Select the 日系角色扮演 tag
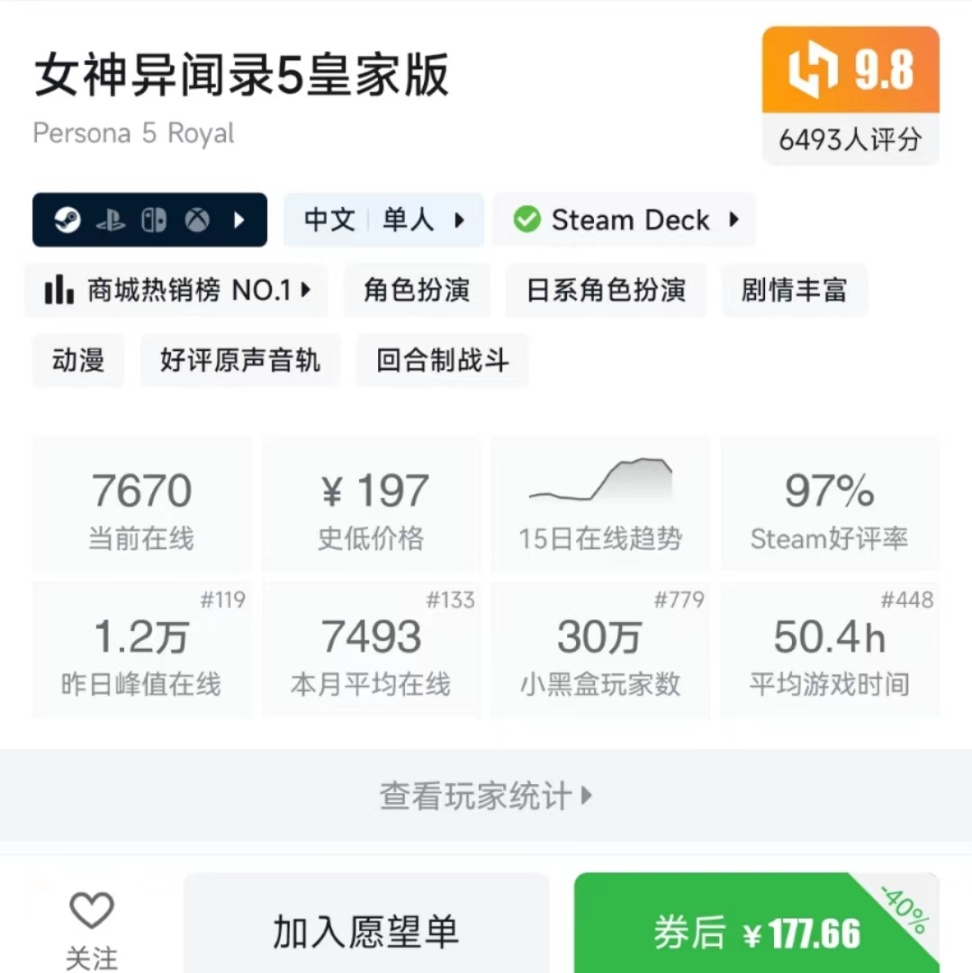The image size is (972, 973). [606, 291]
